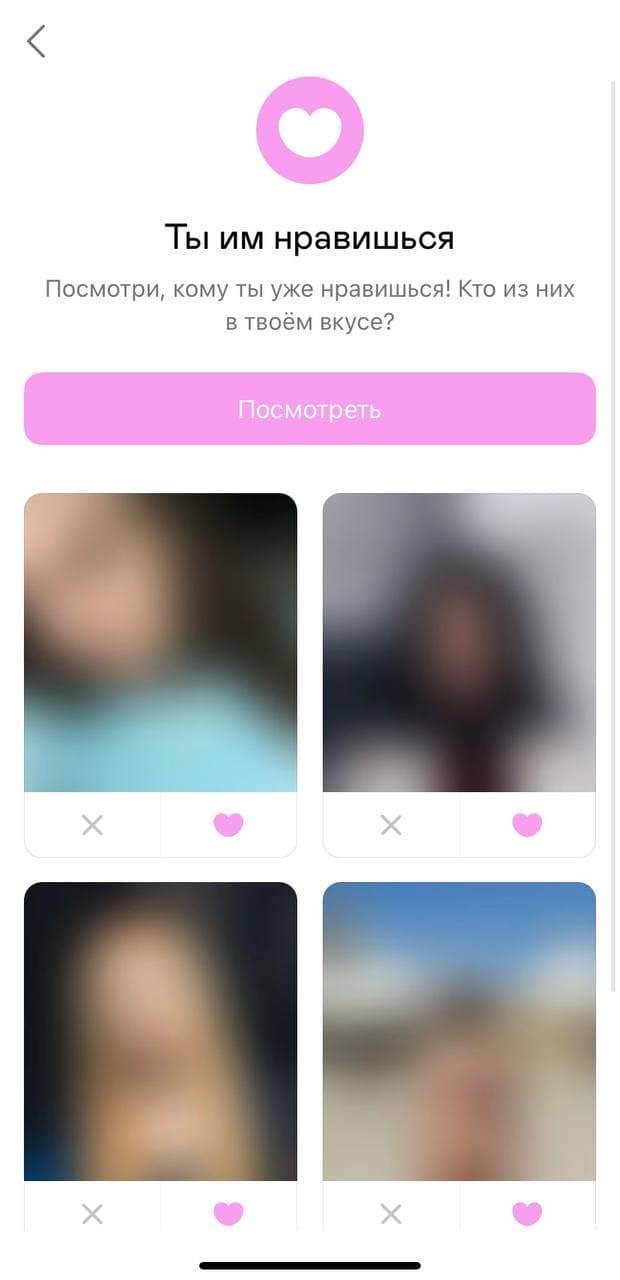Tap the pink Посмотреть button
The image size is (620, 1280).
(309, 409)
